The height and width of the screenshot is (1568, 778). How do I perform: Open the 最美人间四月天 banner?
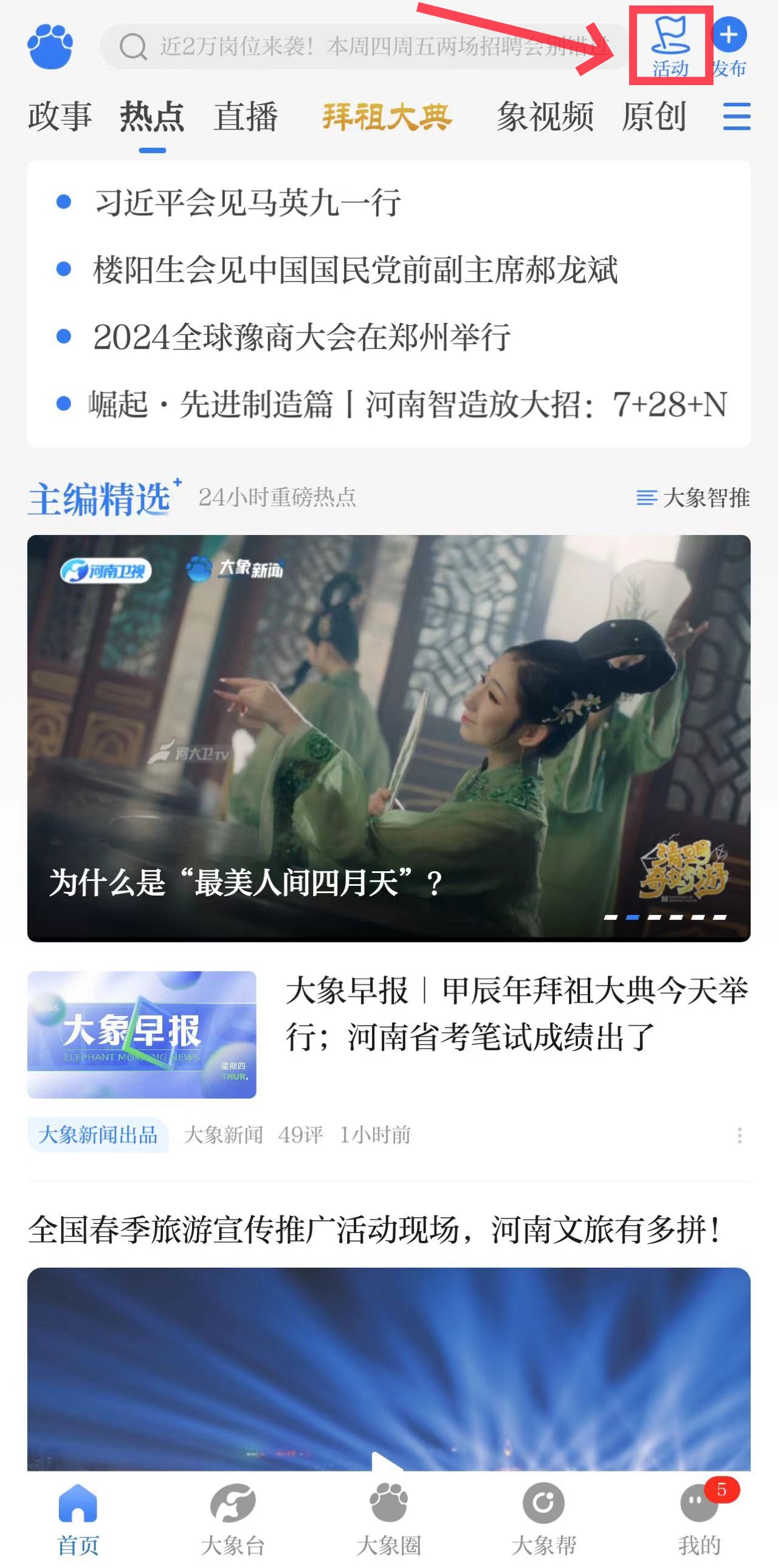388,737
